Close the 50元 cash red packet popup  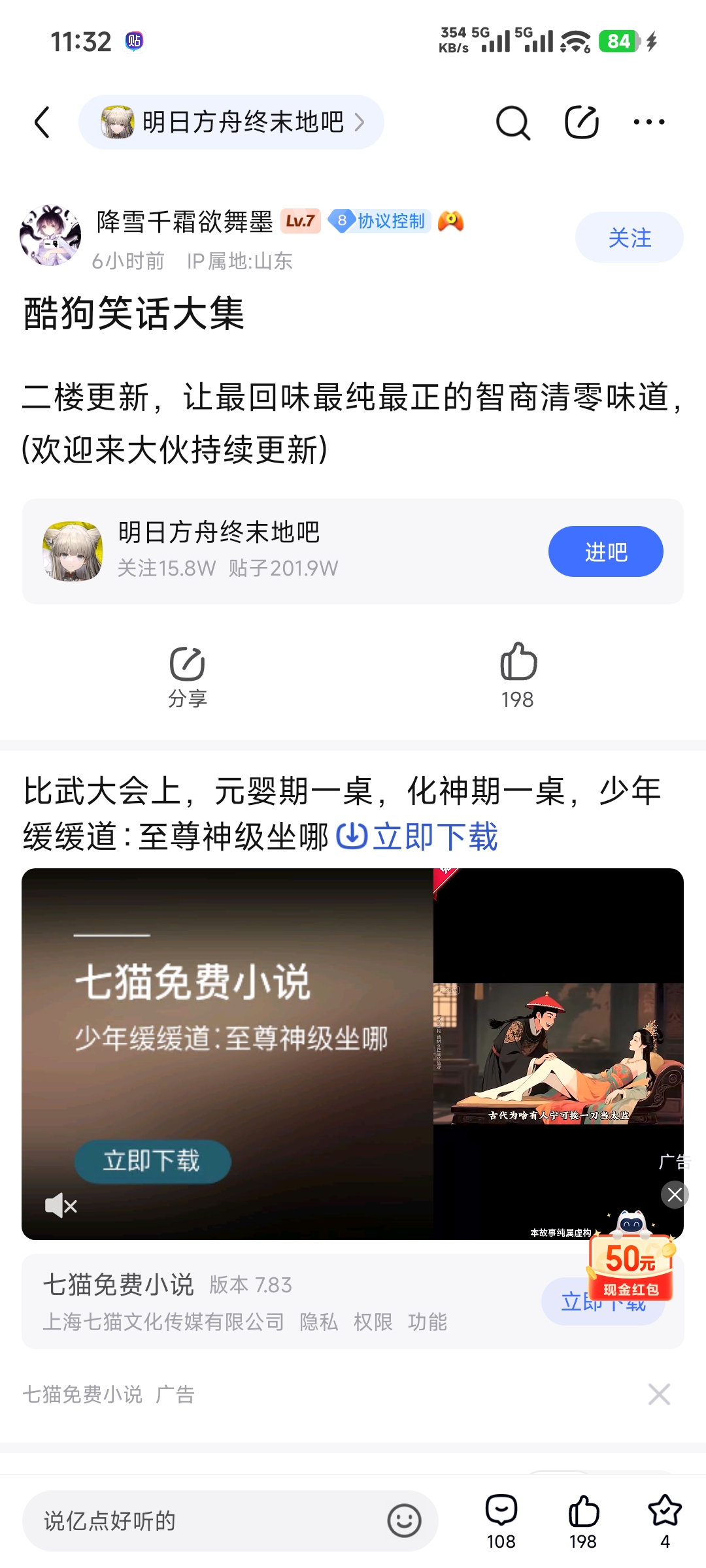[x=675, y=1195]
